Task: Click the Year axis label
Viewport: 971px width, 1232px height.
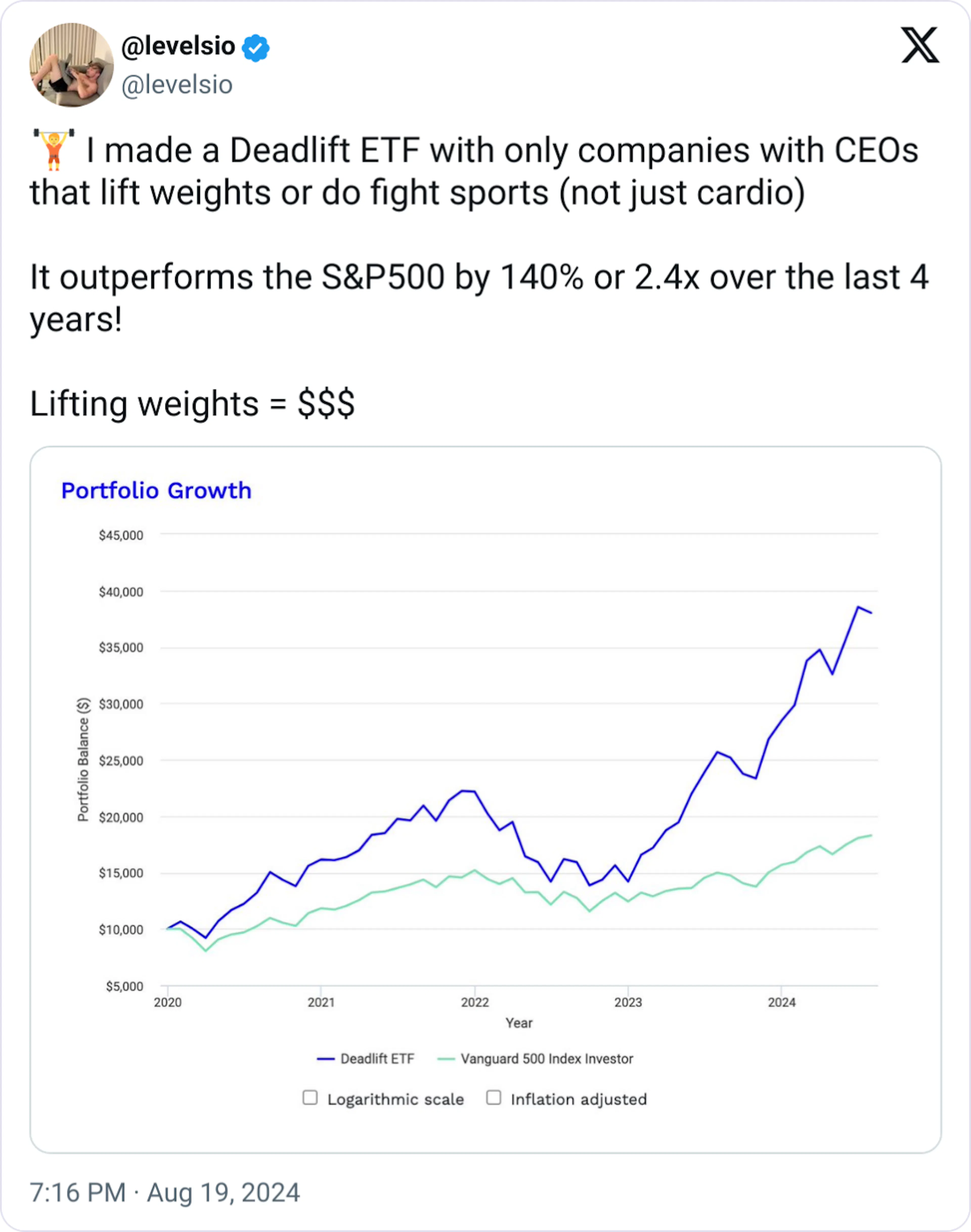Action: point(518,1023)
